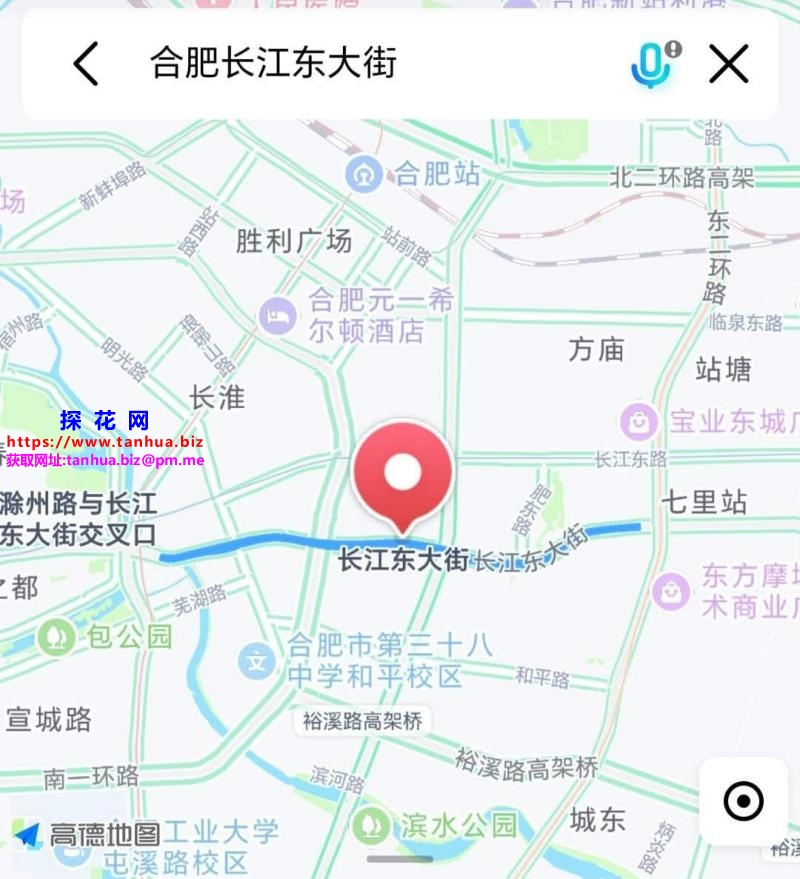This screenshot has width=800, height=879.
Task: Open the 滨水公园 park marker
Action: click(x=371, y=825)
